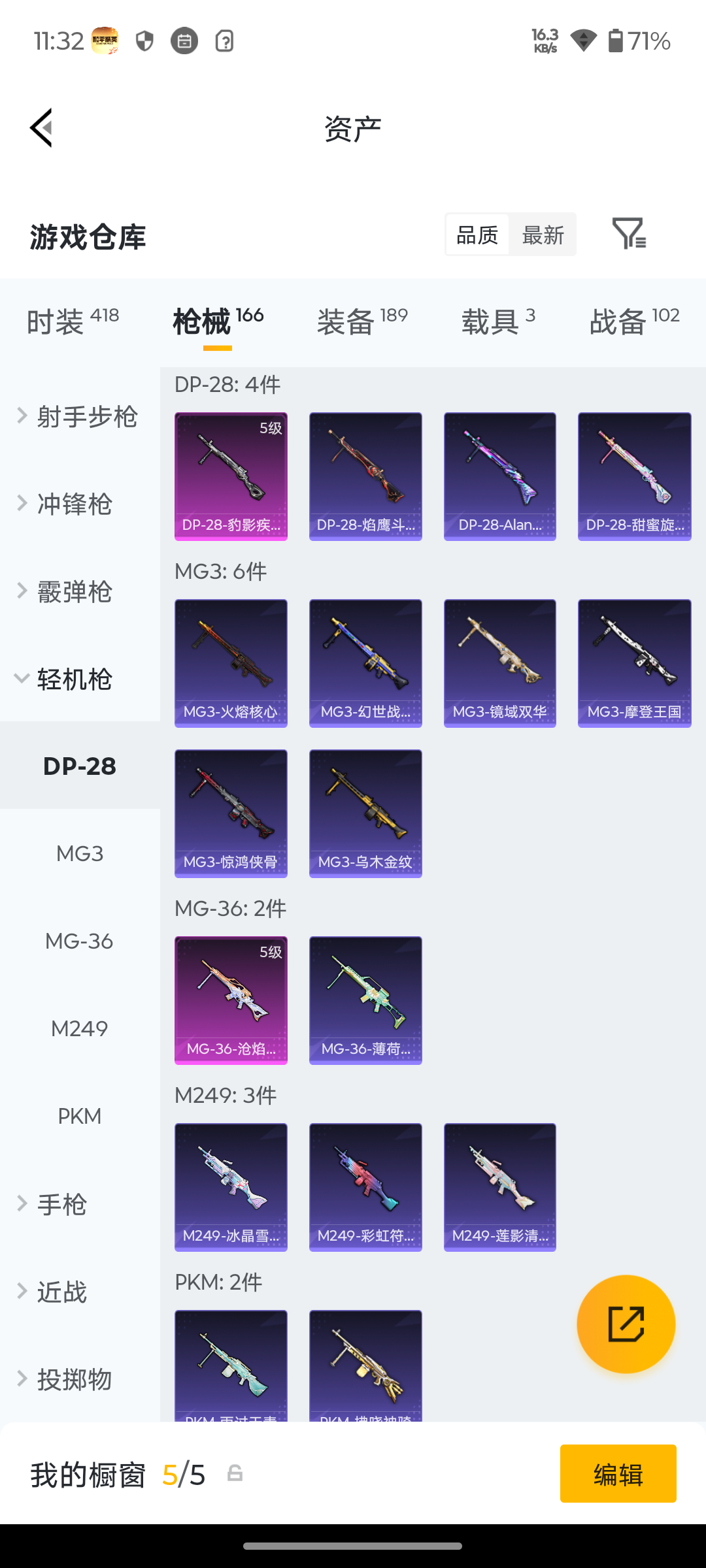Open the DP-28-豹影疾 skin tile
This screenshot has width=706, height=1568.
[x=231, y=476]
